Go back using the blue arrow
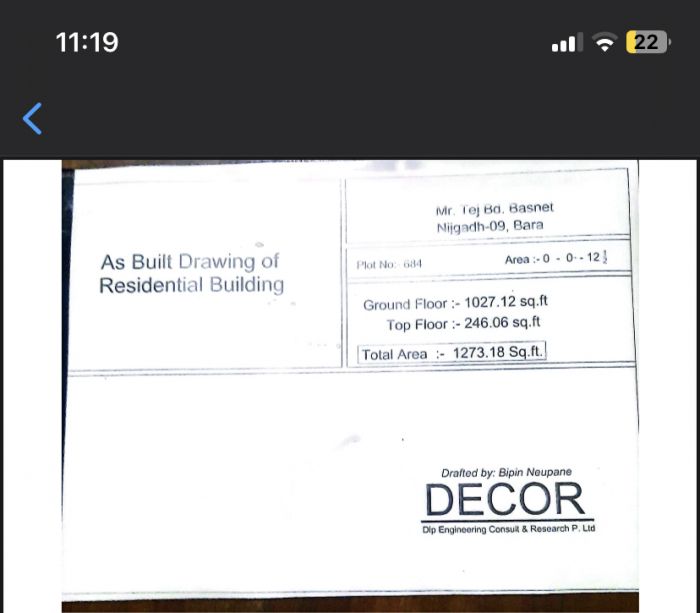This screenshot has width=700, height=613. 33,118
